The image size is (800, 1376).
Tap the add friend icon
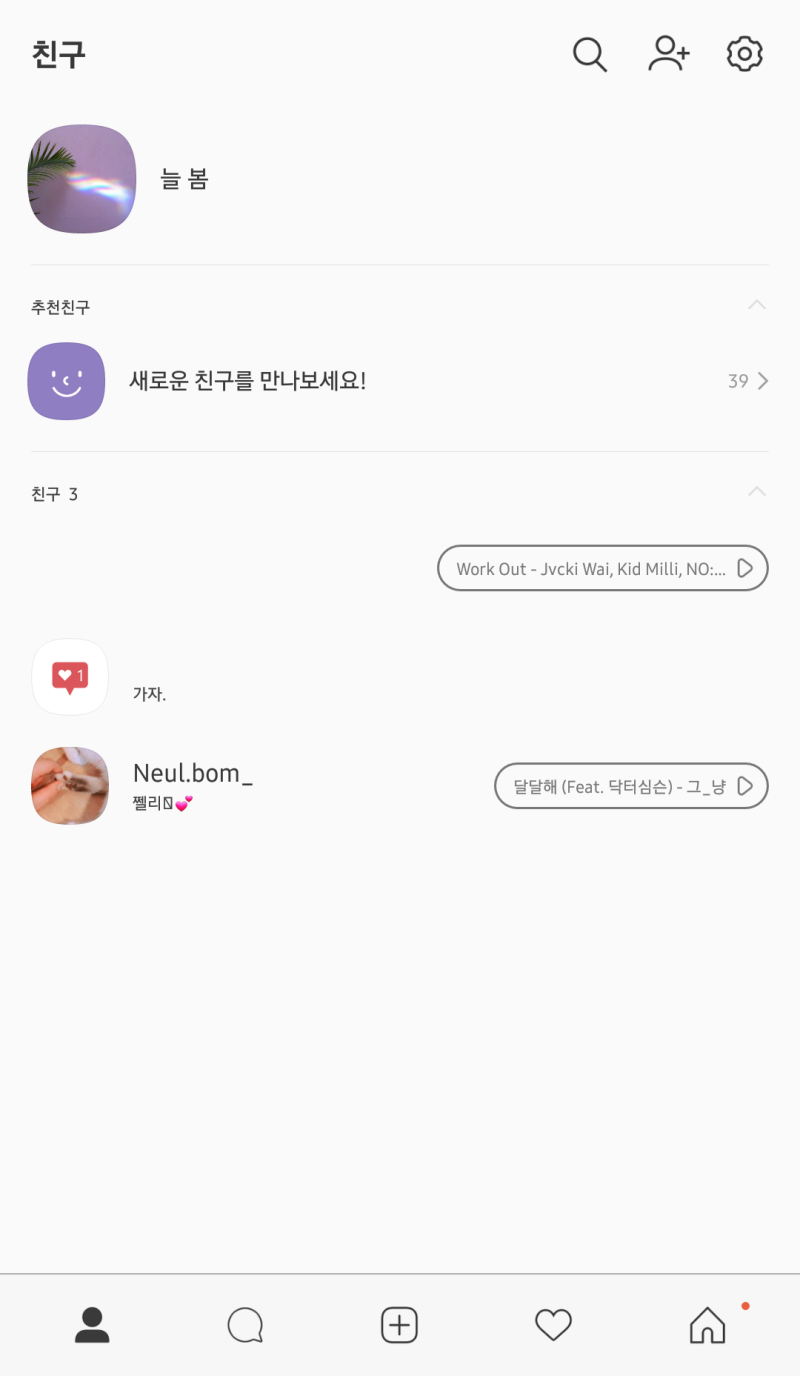click(x=668, y=54)
